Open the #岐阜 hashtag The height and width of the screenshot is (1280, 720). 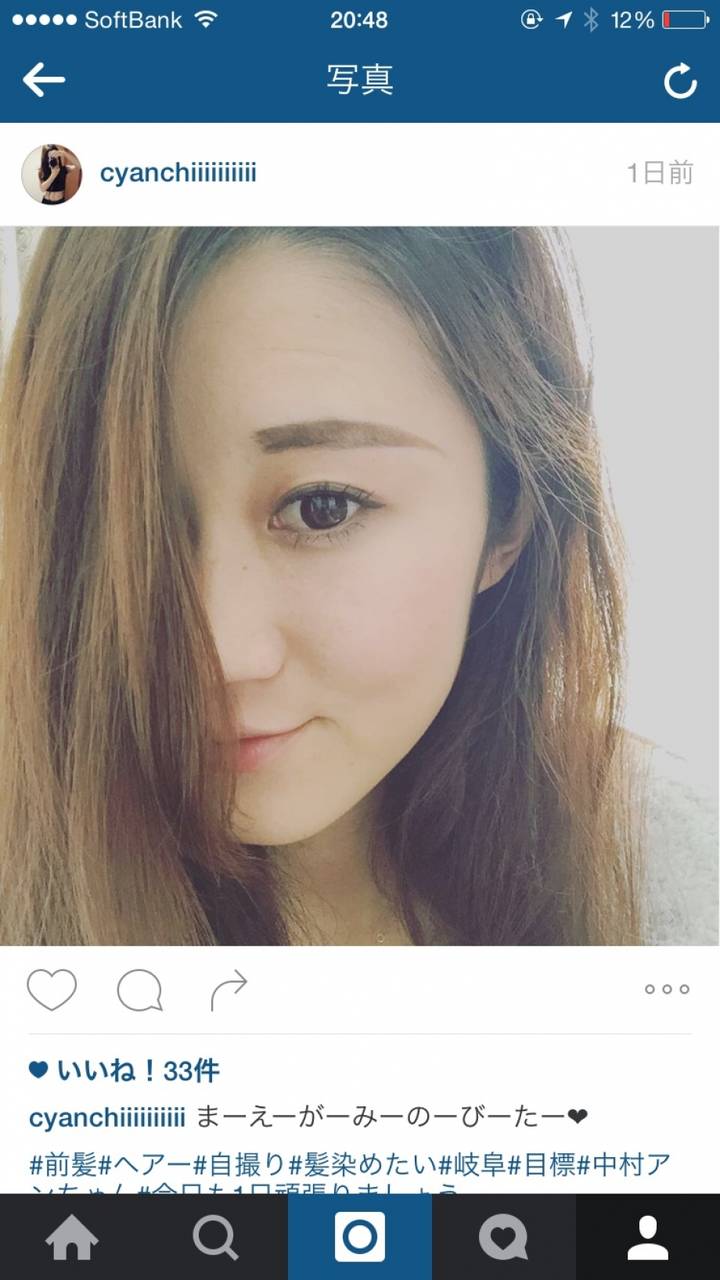click(474, 1165)
